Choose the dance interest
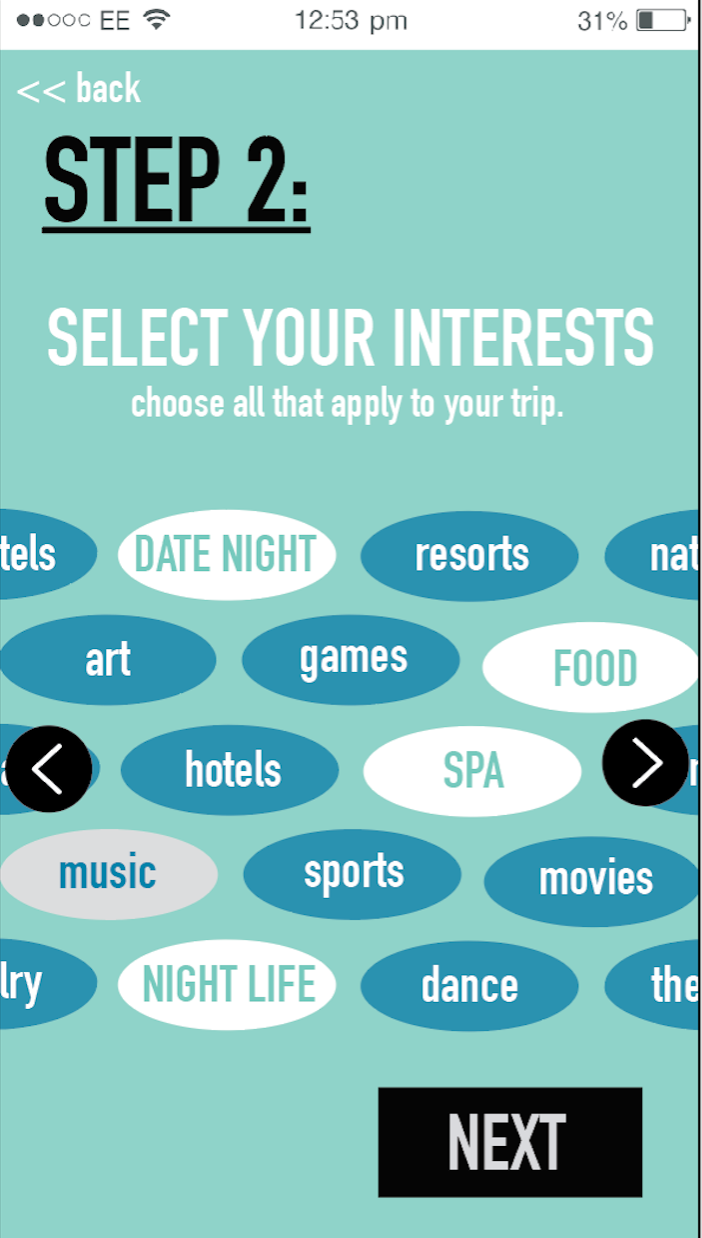This screenshot has width=702, height=1238. 470,985
